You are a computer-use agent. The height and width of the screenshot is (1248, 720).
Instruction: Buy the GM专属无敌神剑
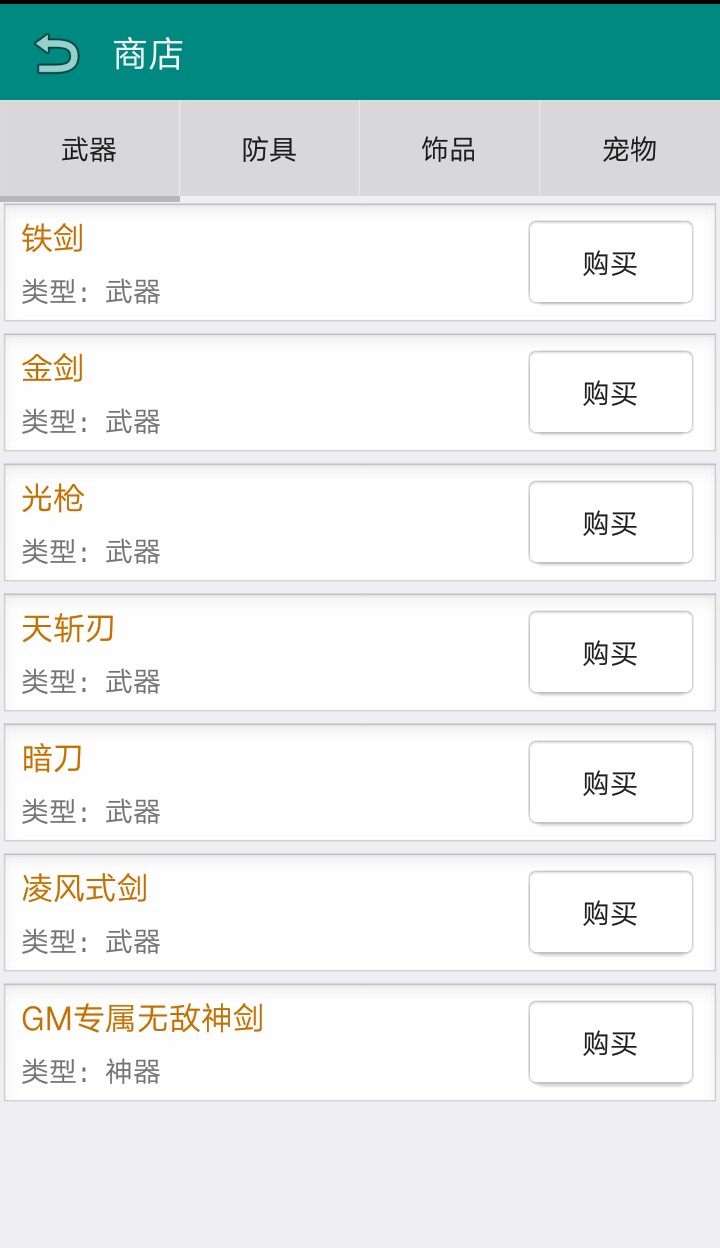point(610,1042)
